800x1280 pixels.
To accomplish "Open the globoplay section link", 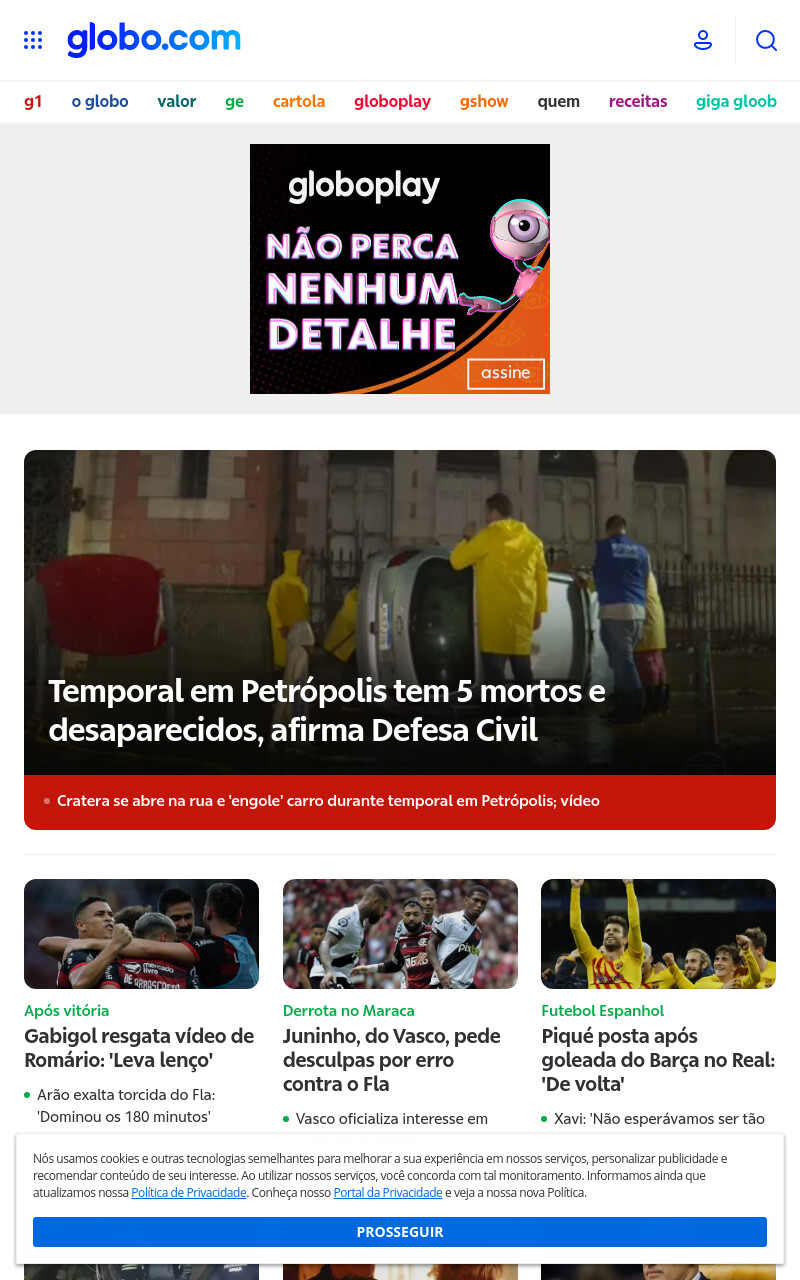I will [x=392, y=101].
